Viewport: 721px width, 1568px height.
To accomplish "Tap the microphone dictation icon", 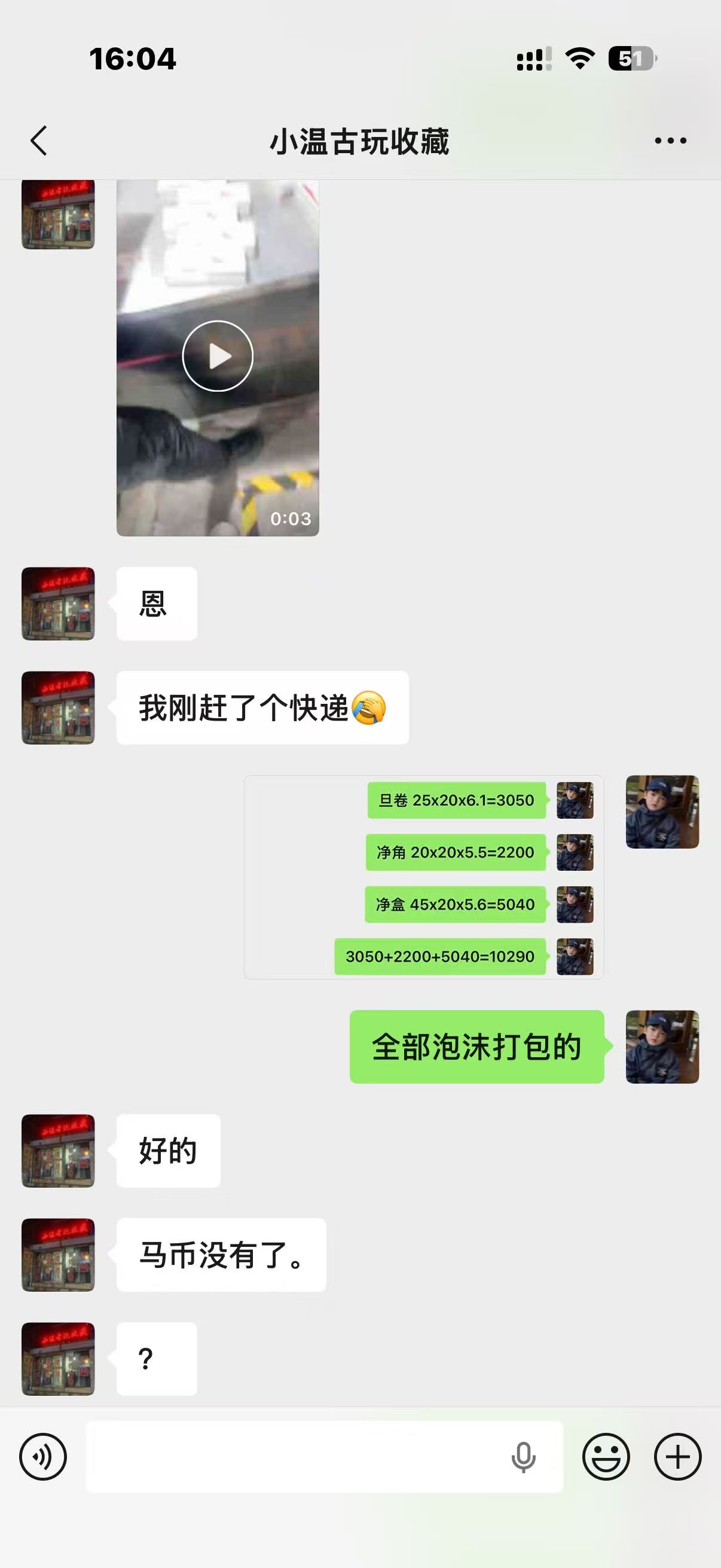I will [523, 1457].
